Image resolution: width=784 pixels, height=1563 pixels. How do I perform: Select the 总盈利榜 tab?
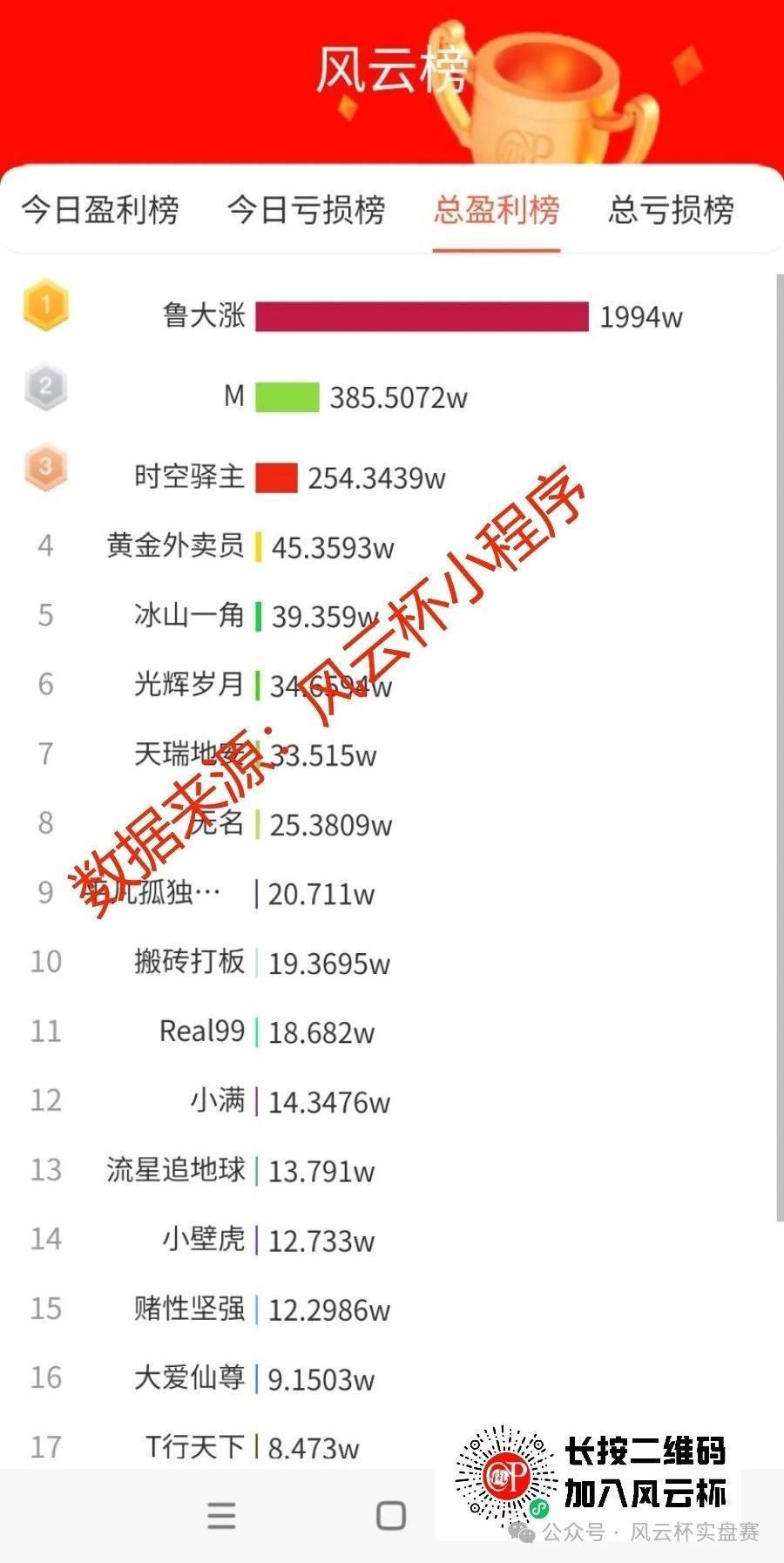[x=497, y=210]
